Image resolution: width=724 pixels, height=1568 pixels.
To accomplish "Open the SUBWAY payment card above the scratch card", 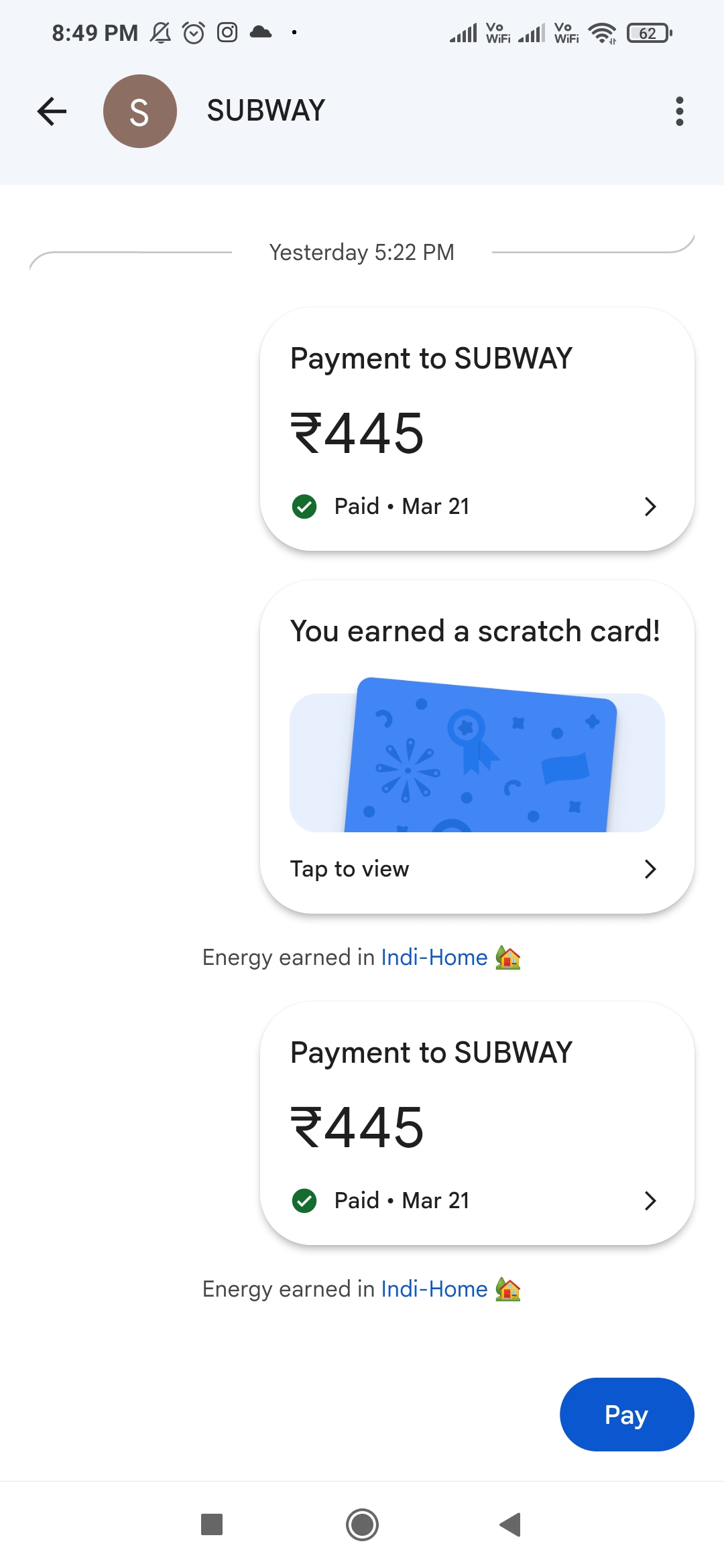I will [477, 430].
